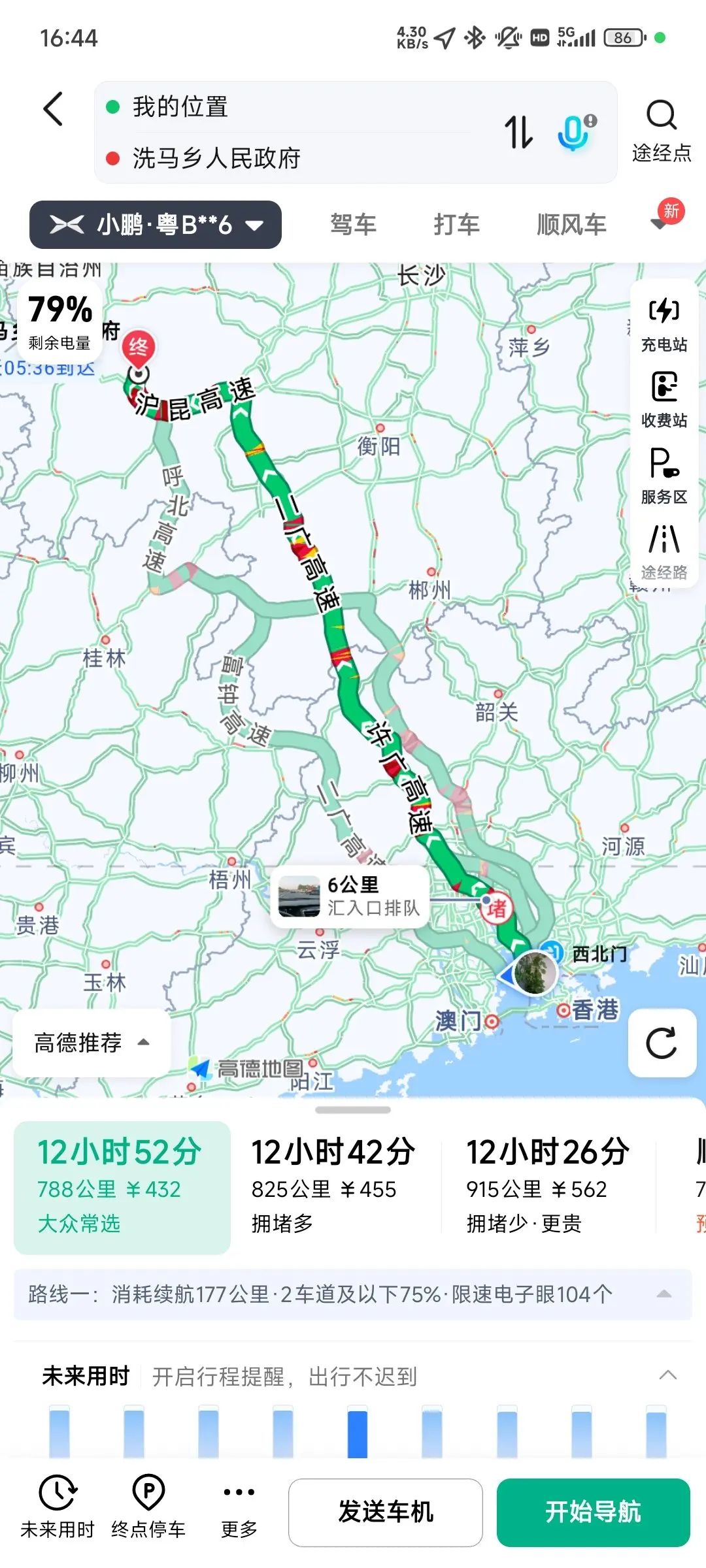Open the 小鹏 vehicle dropdown
This screenshot has width=706, height=1568.
[156, 225]
